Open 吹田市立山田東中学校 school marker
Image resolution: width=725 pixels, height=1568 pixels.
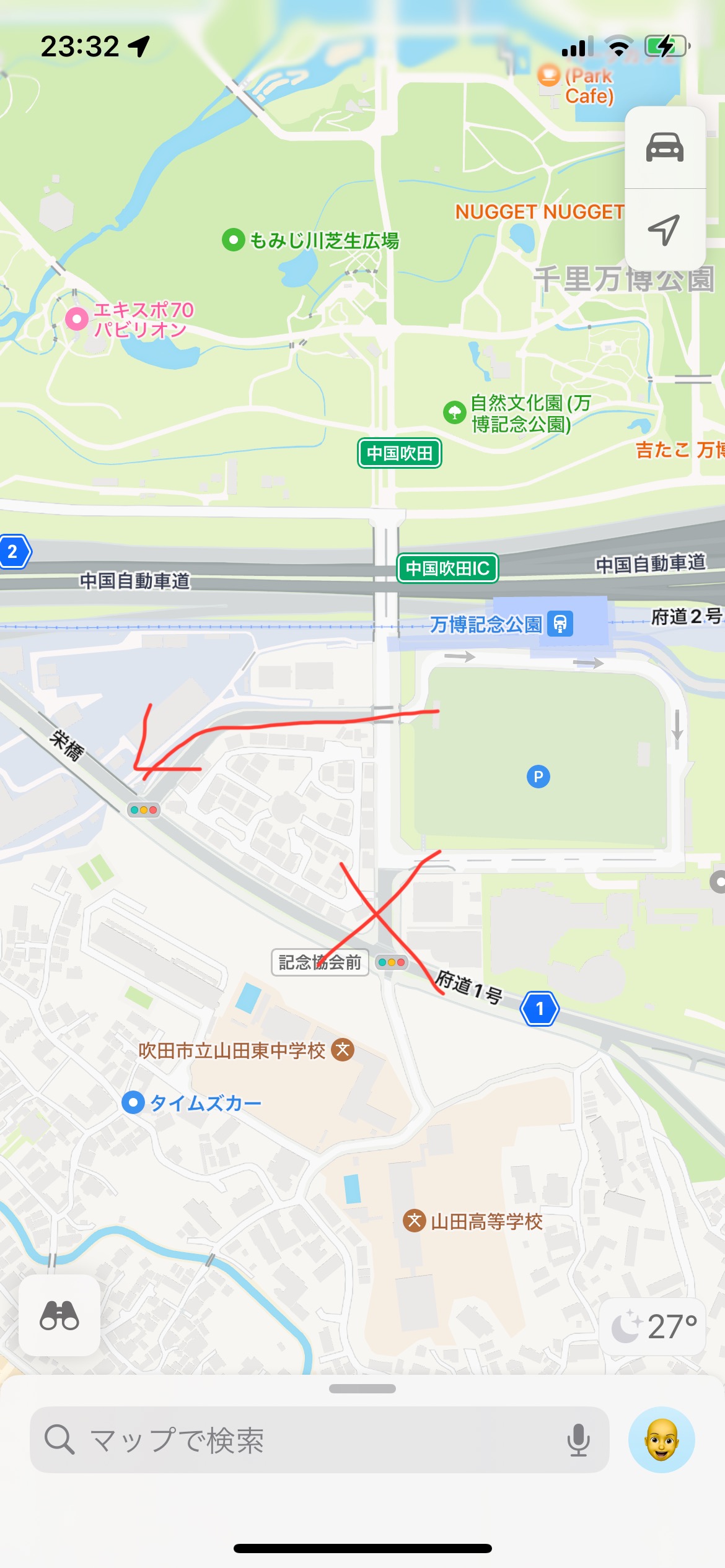pyautogui.click(x=343, y=1050)
